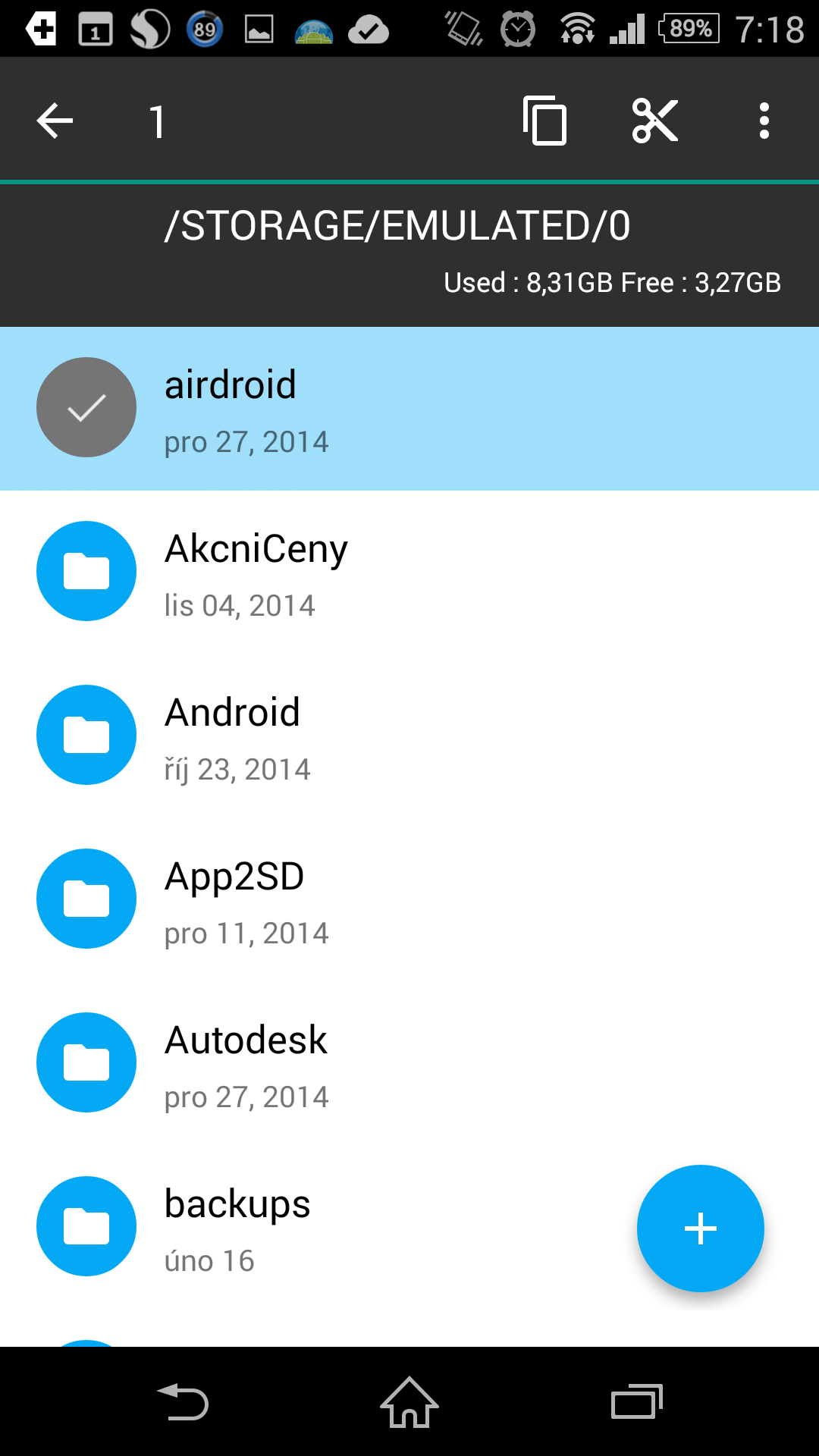
Task: Tap the plus floating action button
Action: tap(700, 1228)
